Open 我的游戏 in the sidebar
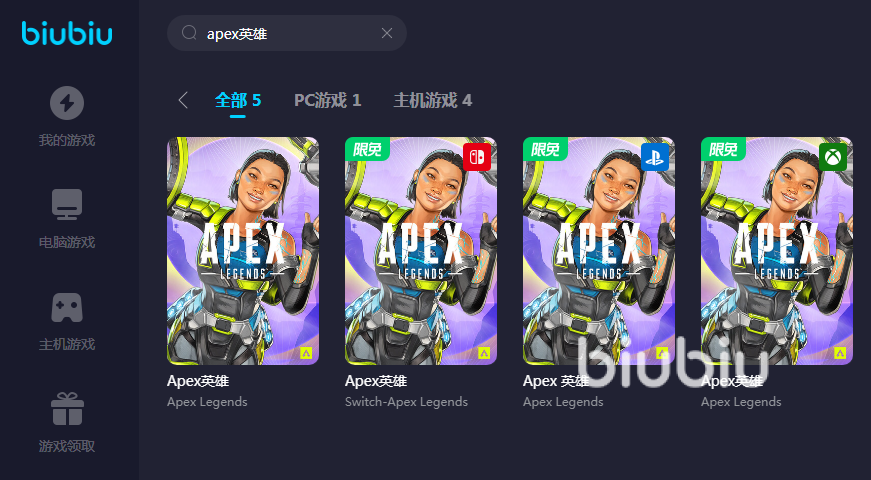This screenshot has height=480, width=871. tap(67, 117)
